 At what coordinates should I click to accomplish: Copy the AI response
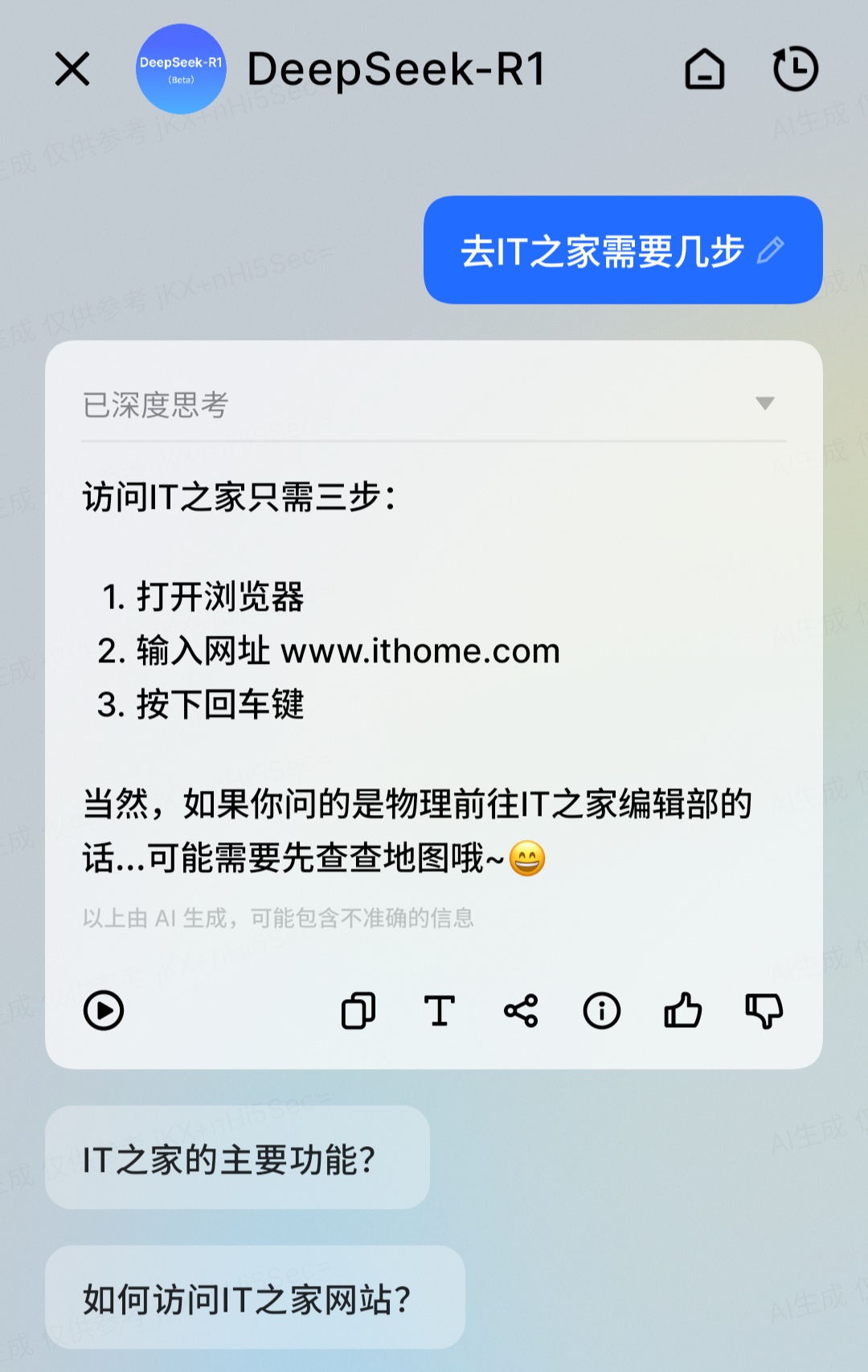[358, 1010]
